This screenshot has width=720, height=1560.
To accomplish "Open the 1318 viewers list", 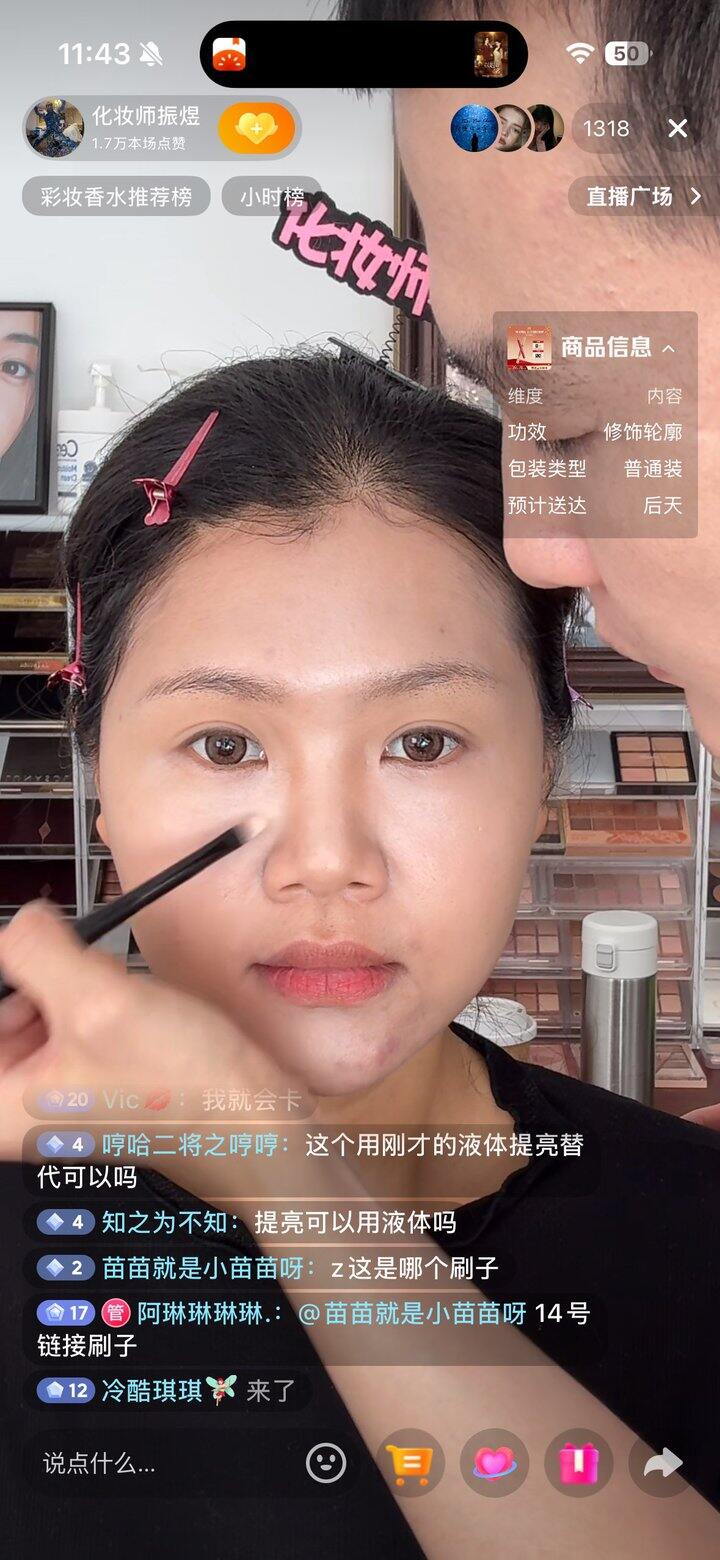I will click(x=607, y=128).
